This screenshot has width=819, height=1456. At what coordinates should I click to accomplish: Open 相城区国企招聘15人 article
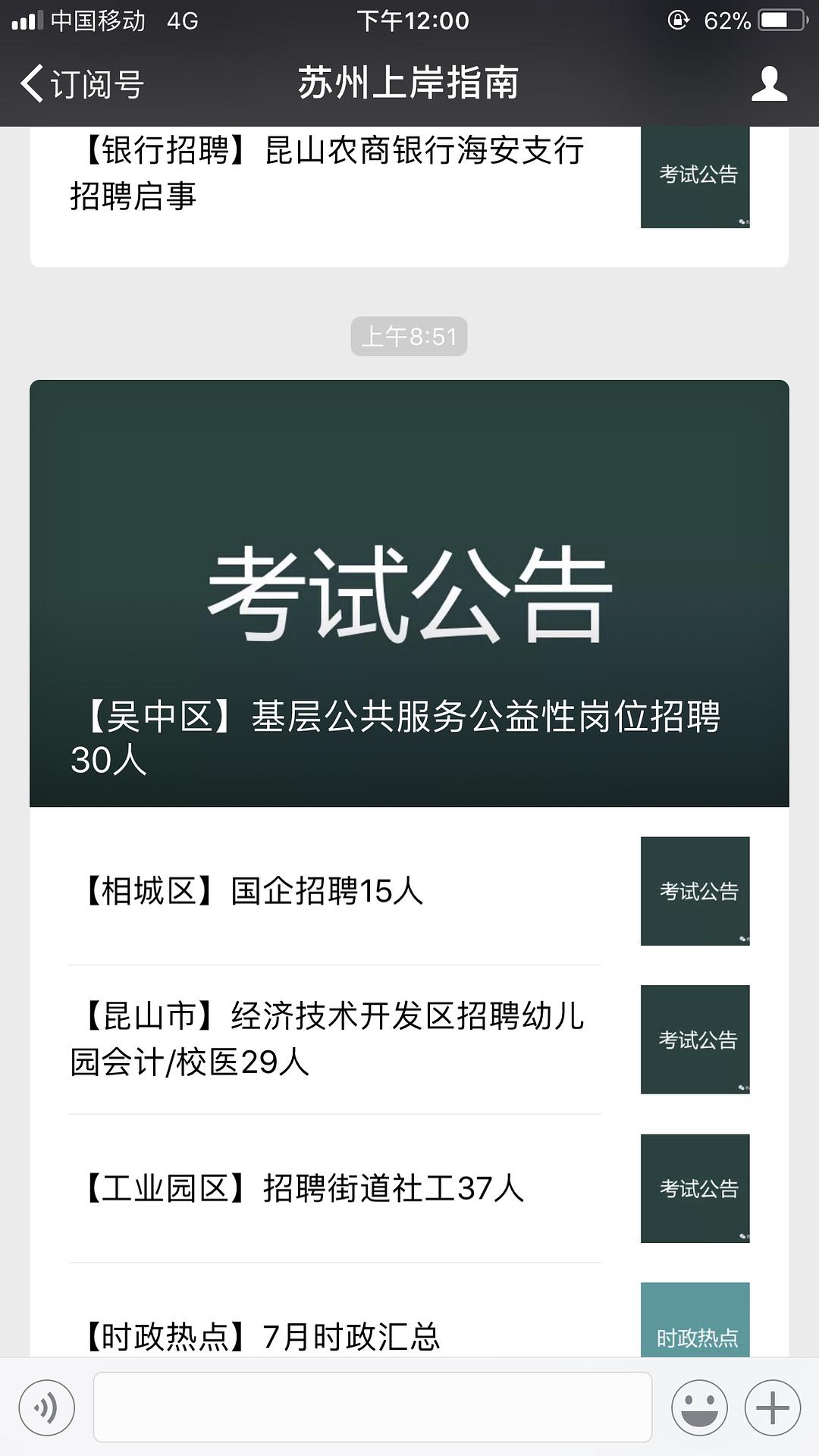tap(409, 891)
